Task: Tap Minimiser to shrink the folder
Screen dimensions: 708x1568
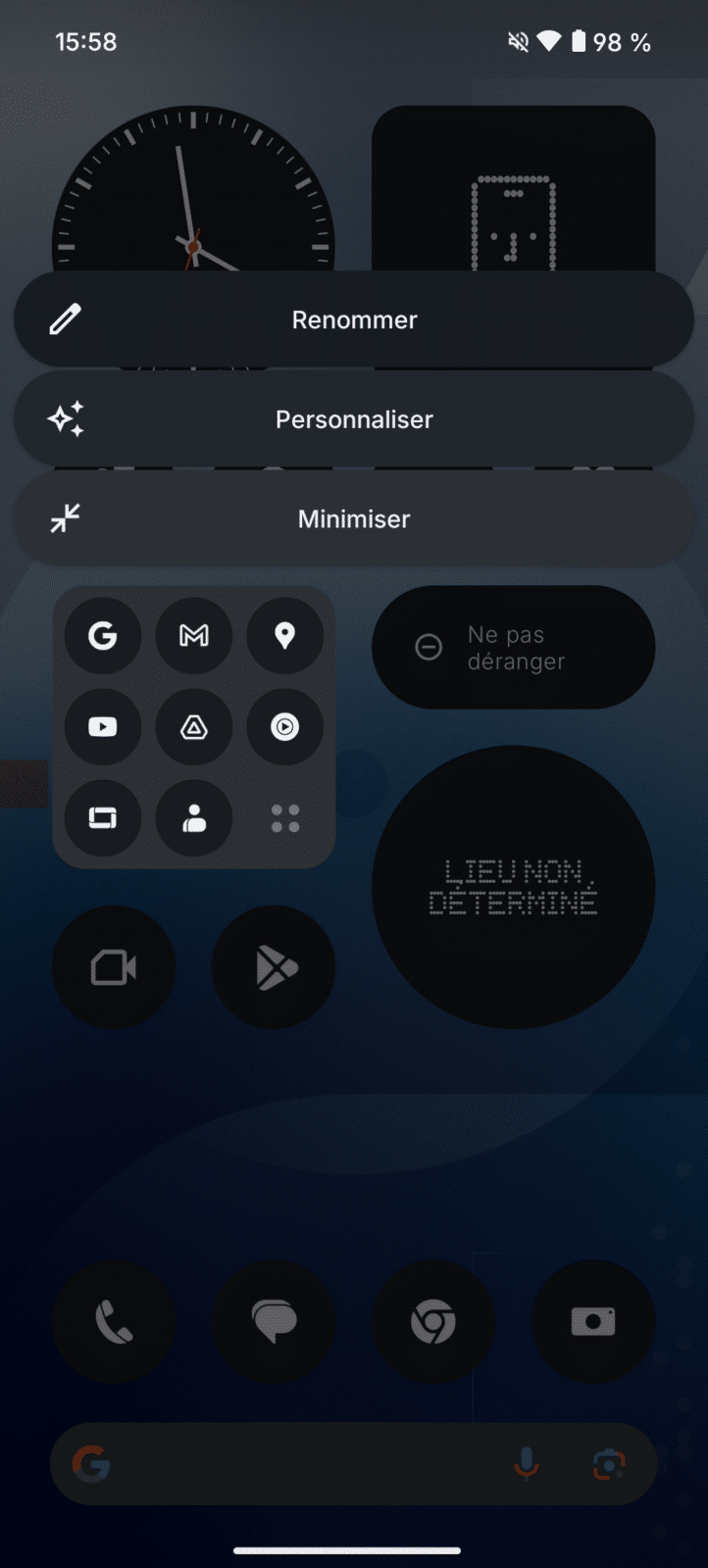Action: pyautogui.click(x=354, y=519)
